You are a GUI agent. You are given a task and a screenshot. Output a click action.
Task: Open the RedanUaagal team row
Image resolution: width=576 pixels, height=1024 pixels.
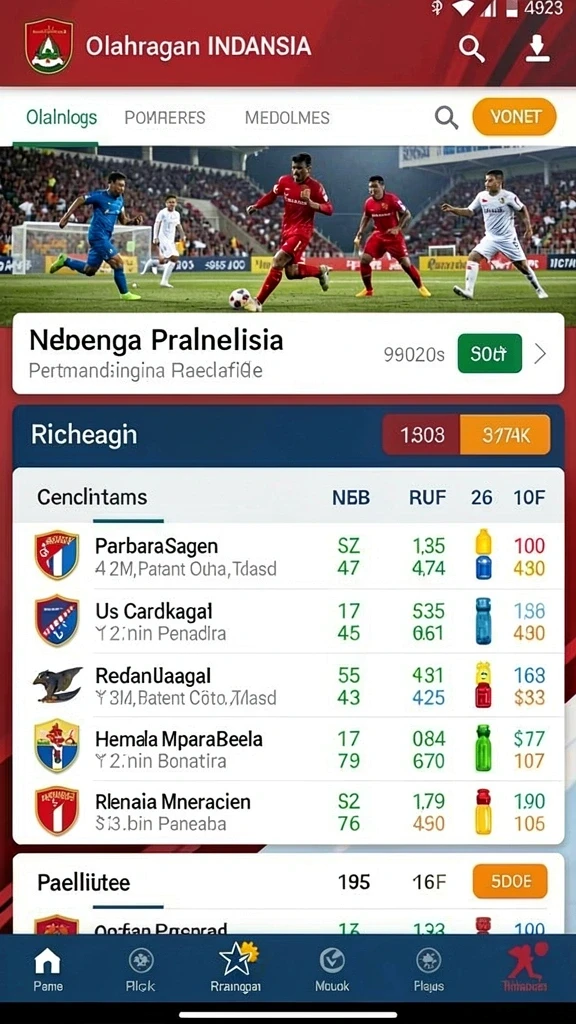click(x=289, y=685)
